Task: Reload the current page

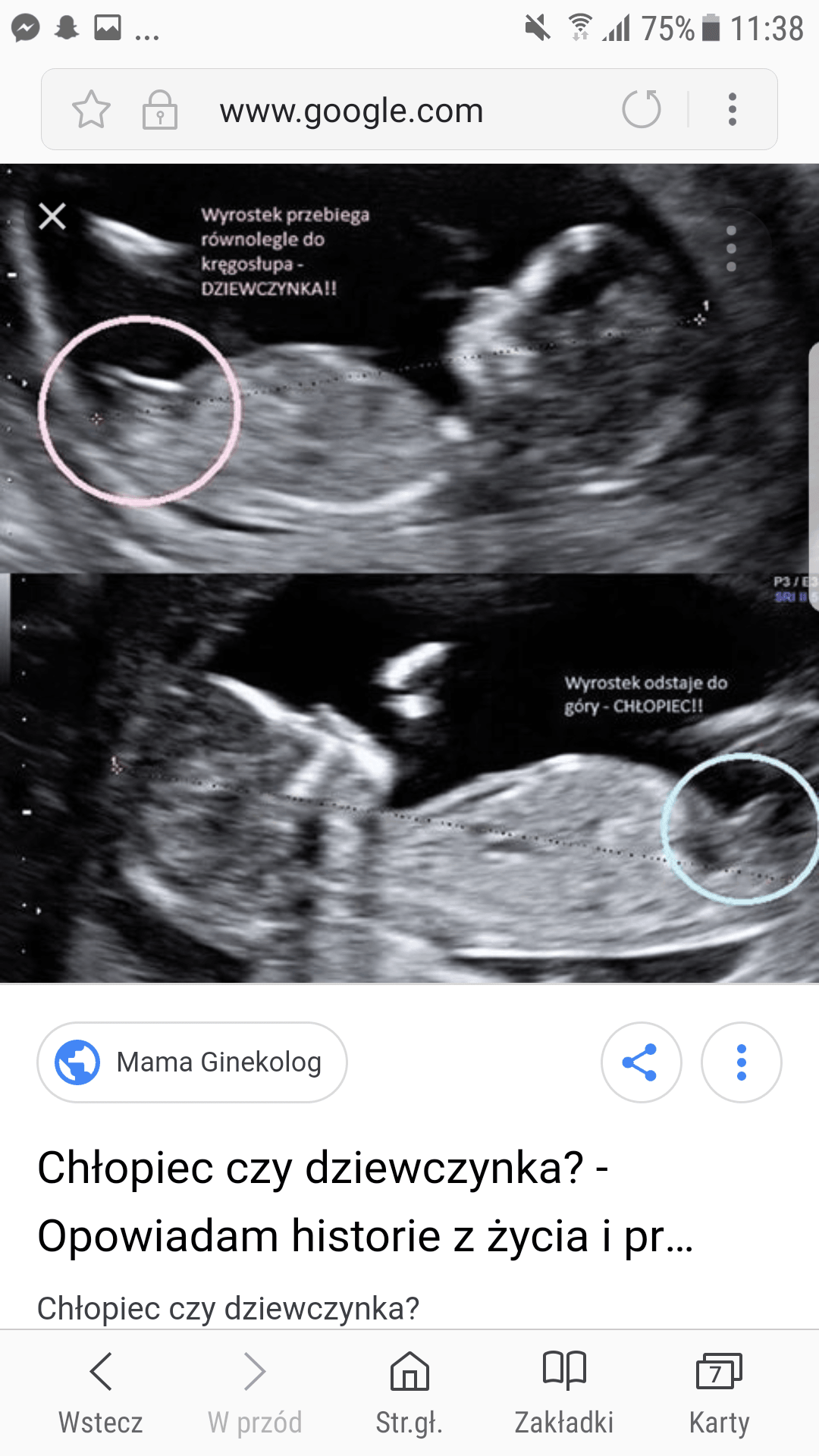Action: (x=642, y=109)
